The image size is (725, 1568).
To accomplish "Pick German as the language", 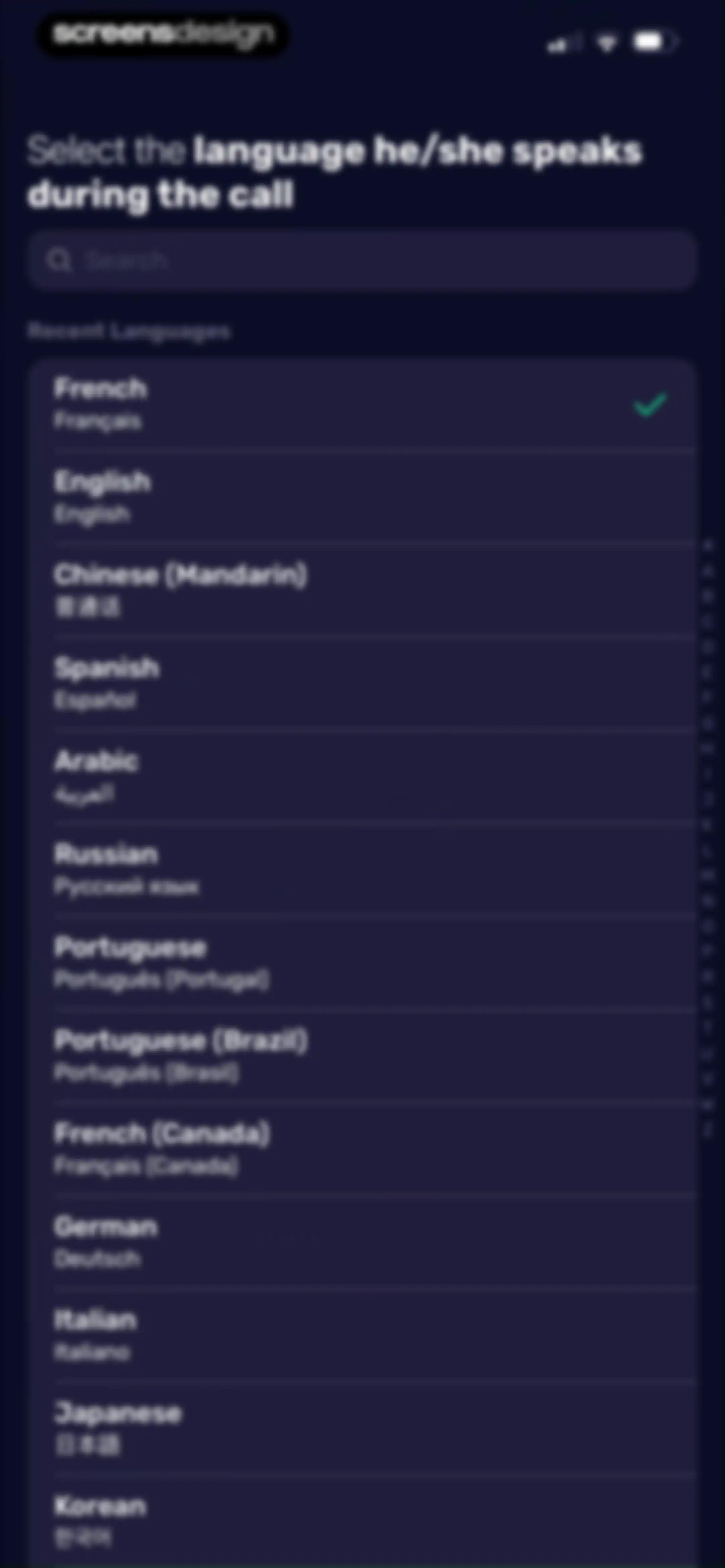I will click(x=362, y=1242).
